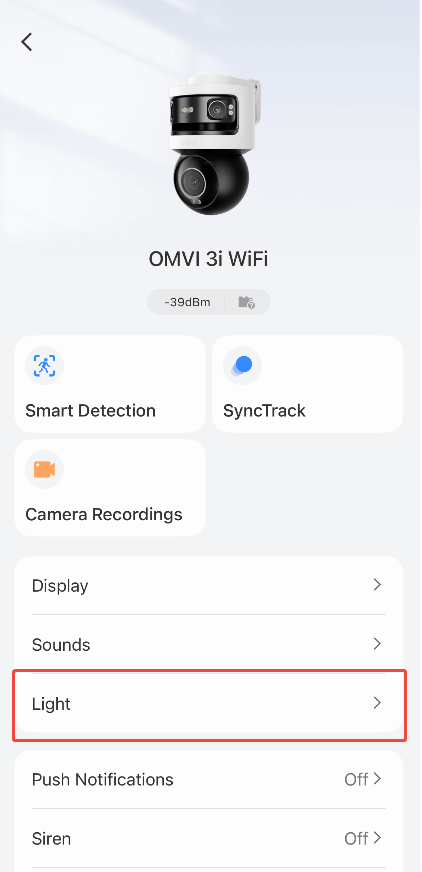Open Camera Recordings

pyautogui.click(x=110, y=488)
